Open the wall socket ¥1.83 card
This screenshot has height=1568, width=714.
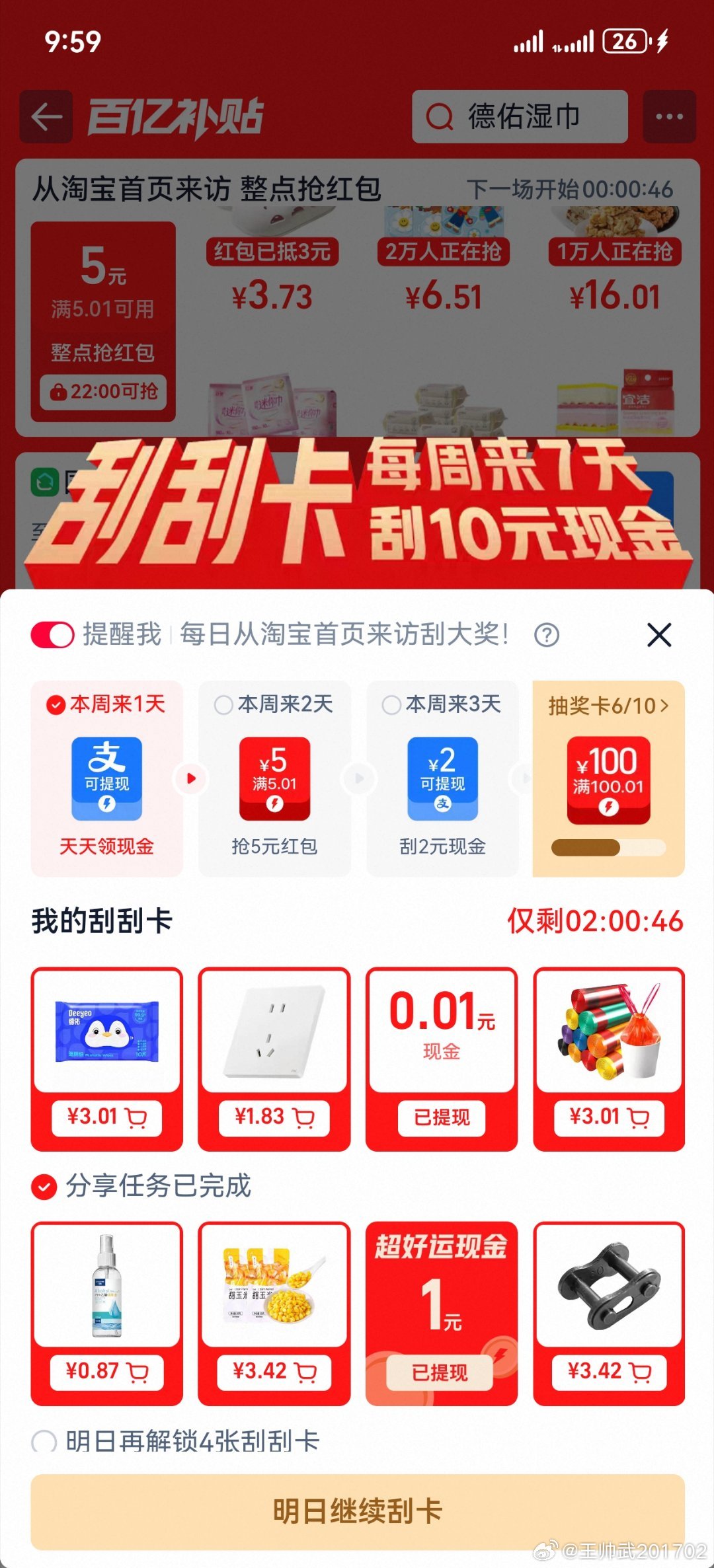(274, 1059)
